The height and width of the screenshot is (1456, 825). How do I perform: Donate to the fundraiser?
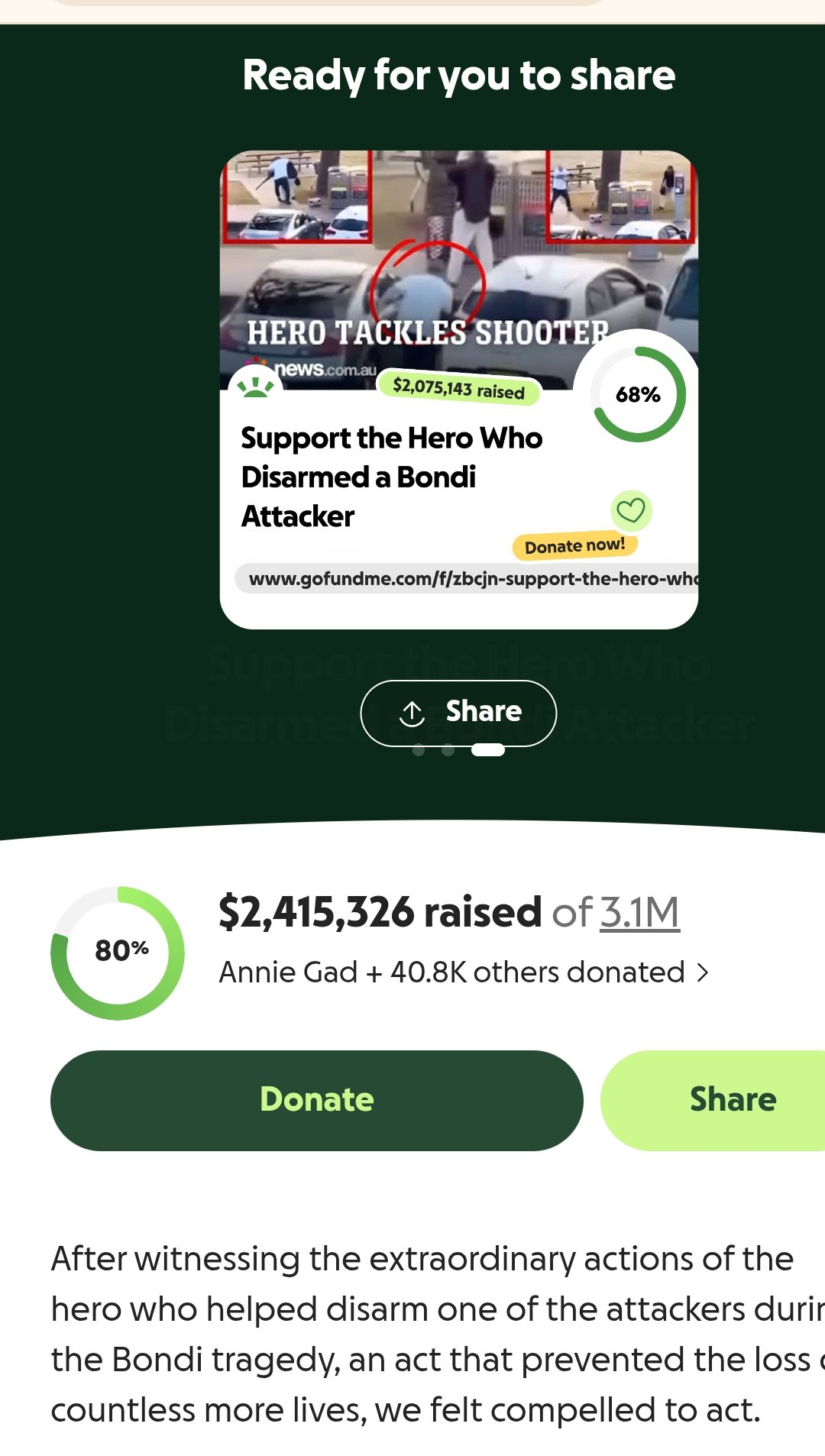click(x=316, y=1100)
